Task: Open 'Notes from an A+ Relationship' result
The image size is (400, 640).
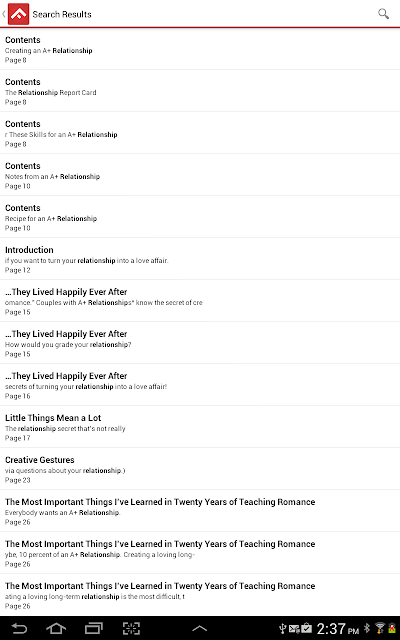Action: (200, 175)
